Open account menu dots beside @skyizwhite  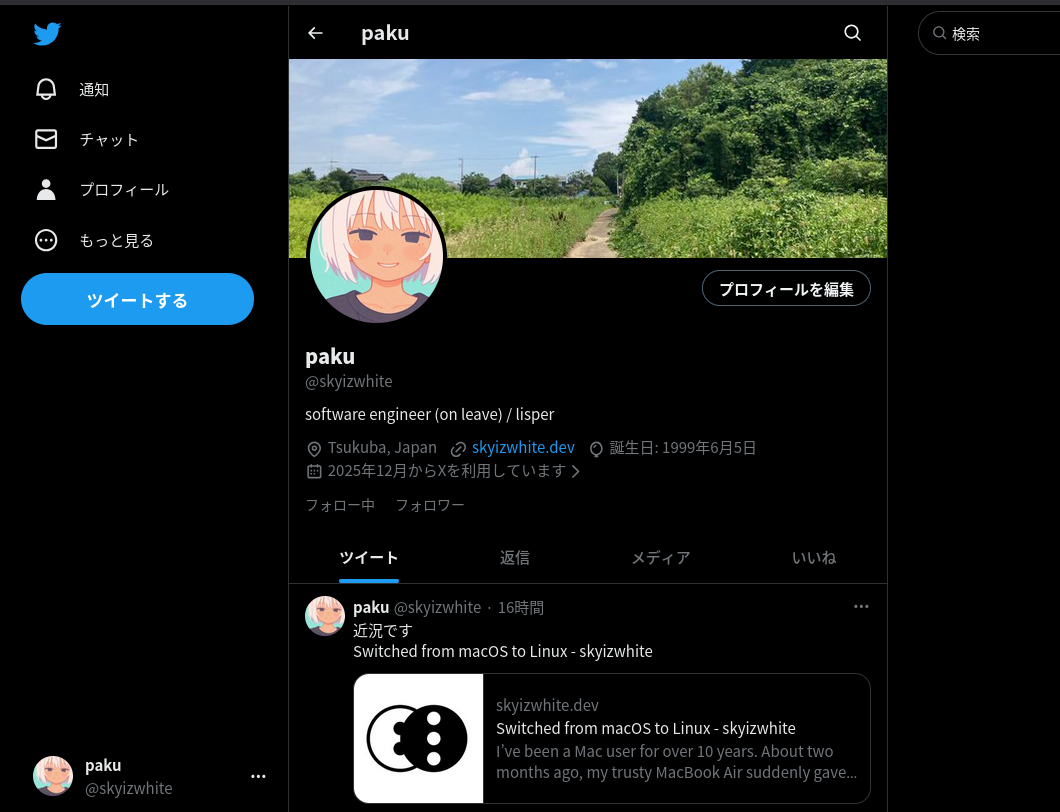coord(258,776)
